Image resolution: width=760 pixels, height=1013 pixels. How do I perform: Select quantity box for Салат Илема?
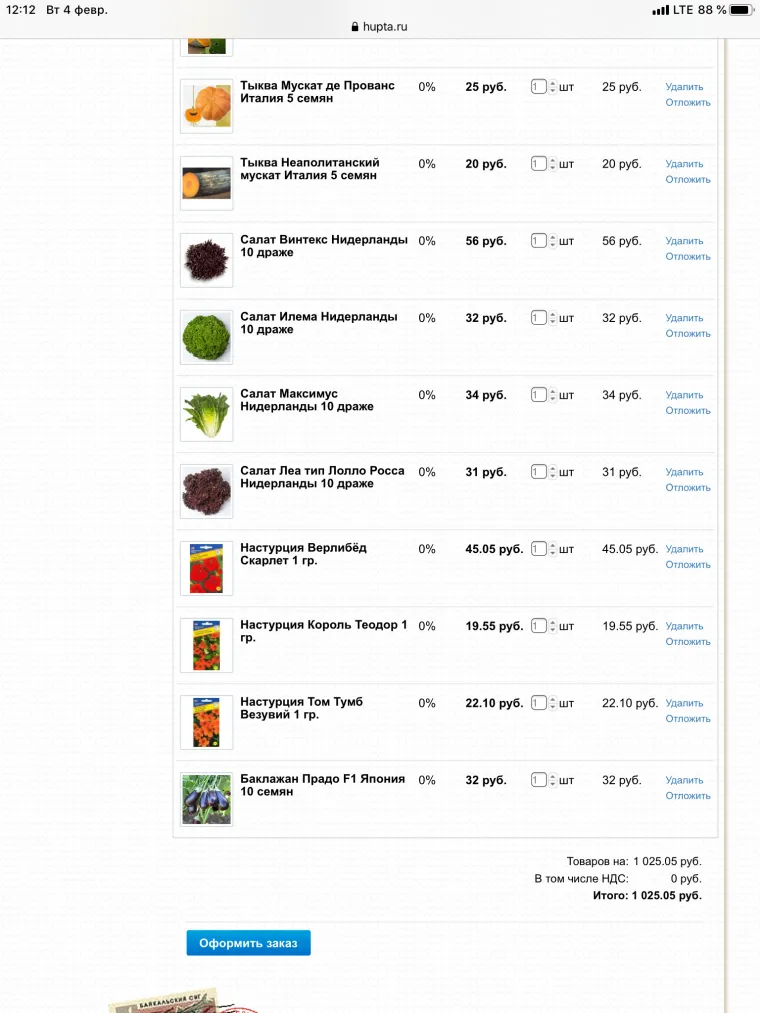[538, 318]
